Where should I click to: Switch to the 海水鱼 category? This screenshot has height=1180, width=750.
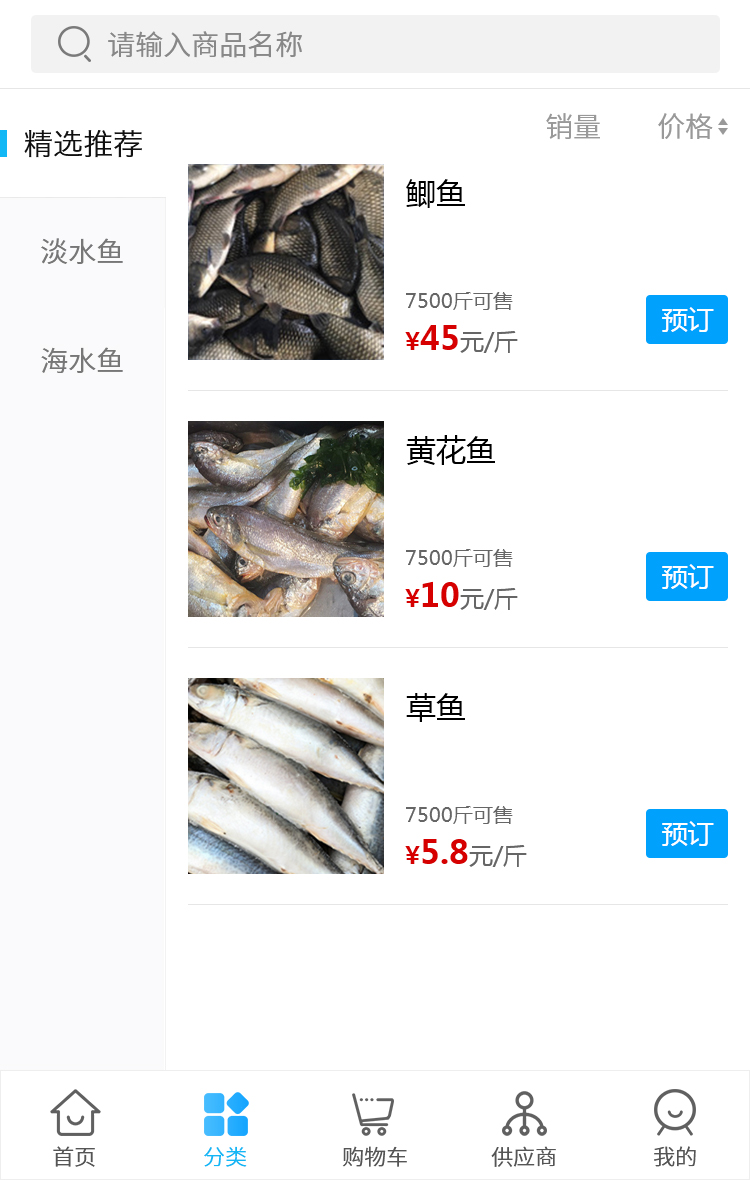82,360
